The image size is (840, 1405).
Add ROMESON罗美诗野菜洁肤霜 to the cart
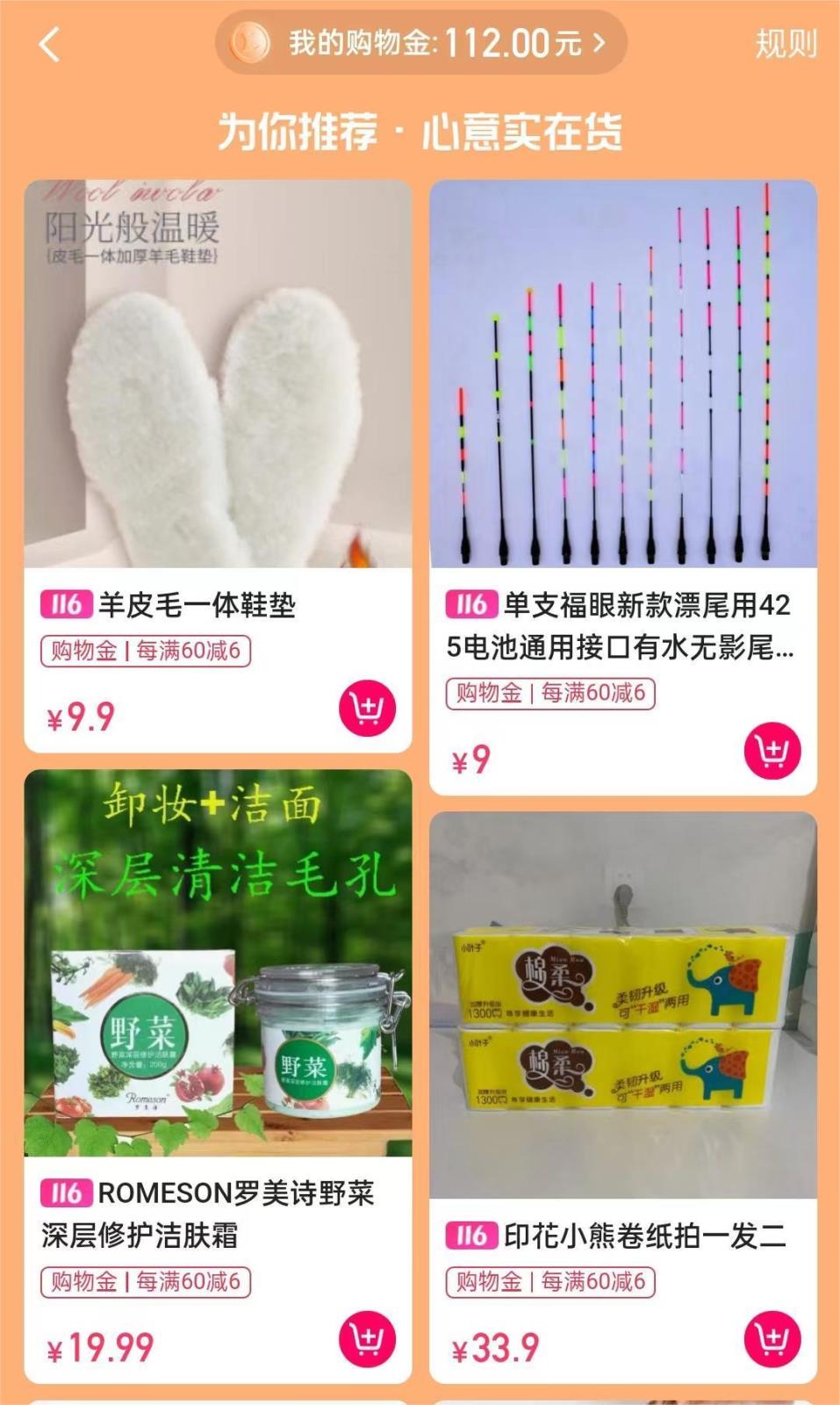(x=367, y=1339)
